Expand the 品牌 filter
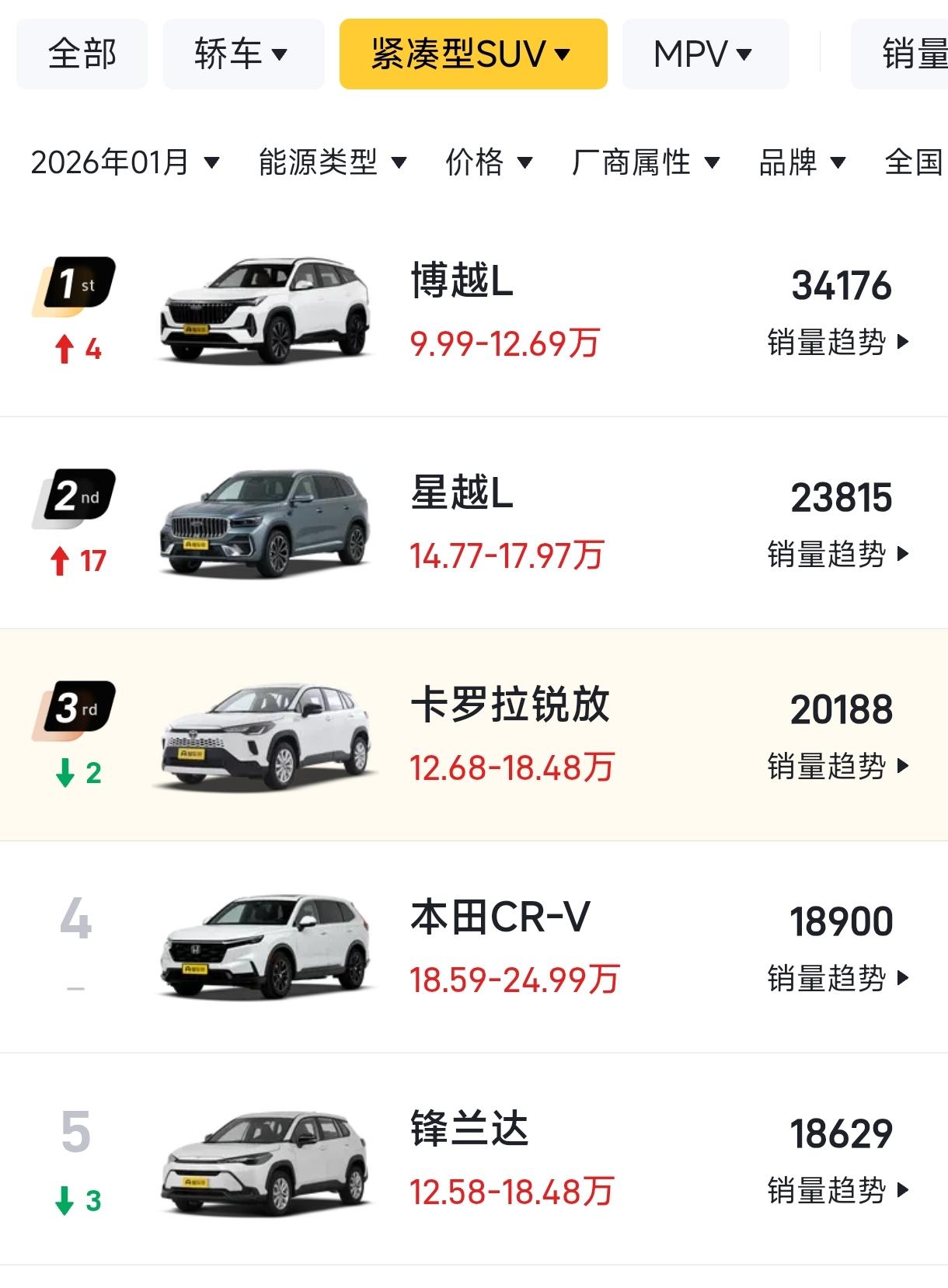Viewport: 948px width, 1288px height. click(x=800, y=162)
